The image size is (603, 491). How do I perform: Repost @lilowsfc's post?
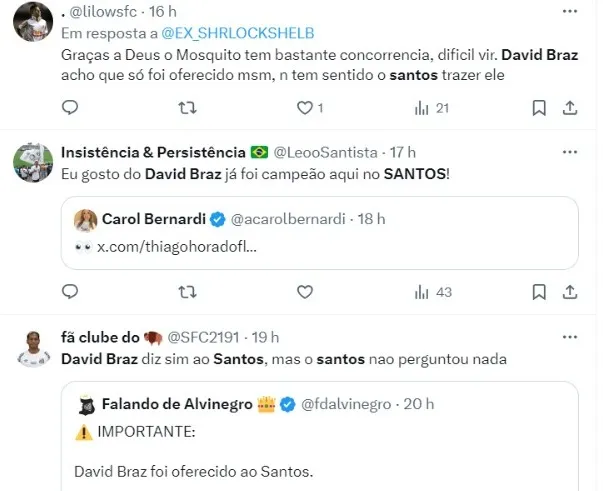click(186, 108)
